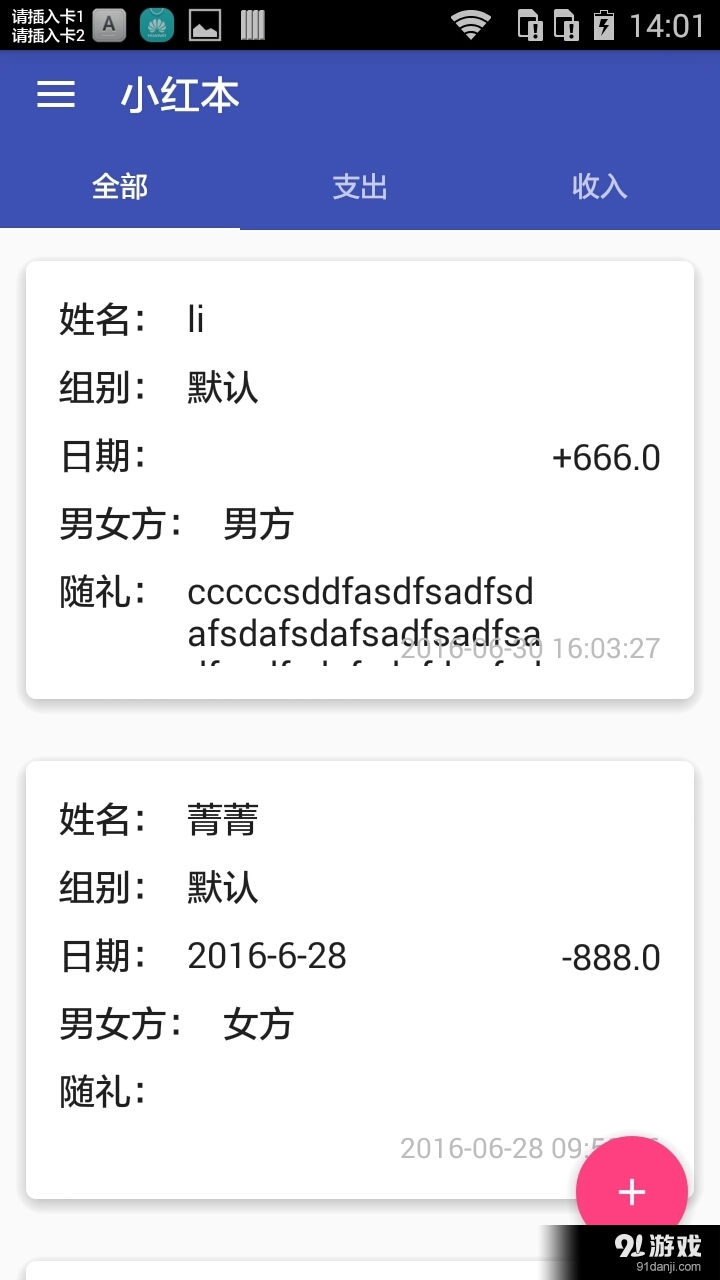Tap the screenshot image notification icon
Viewport: 720px width, 1280px height.
pyautogui.click(x=205, y=25)
